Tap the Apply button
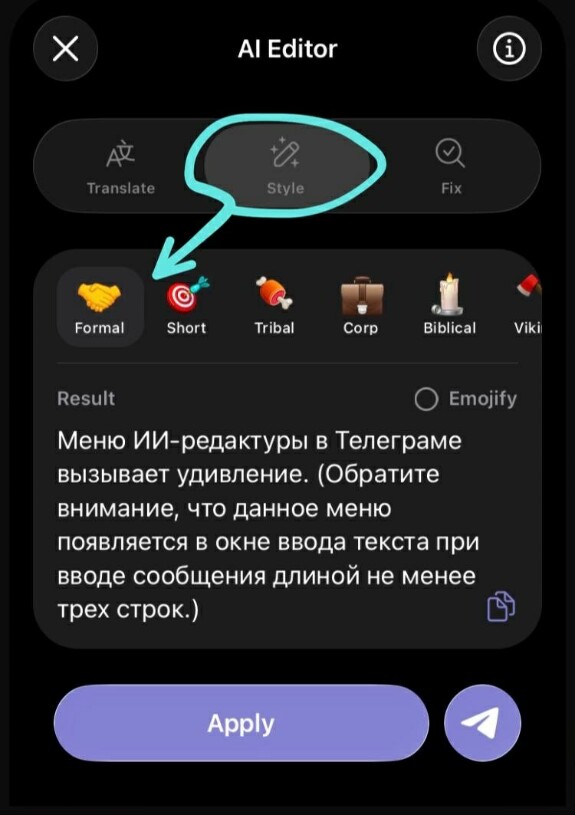Screen dimensions: 575x815 (x=241, y=723)
